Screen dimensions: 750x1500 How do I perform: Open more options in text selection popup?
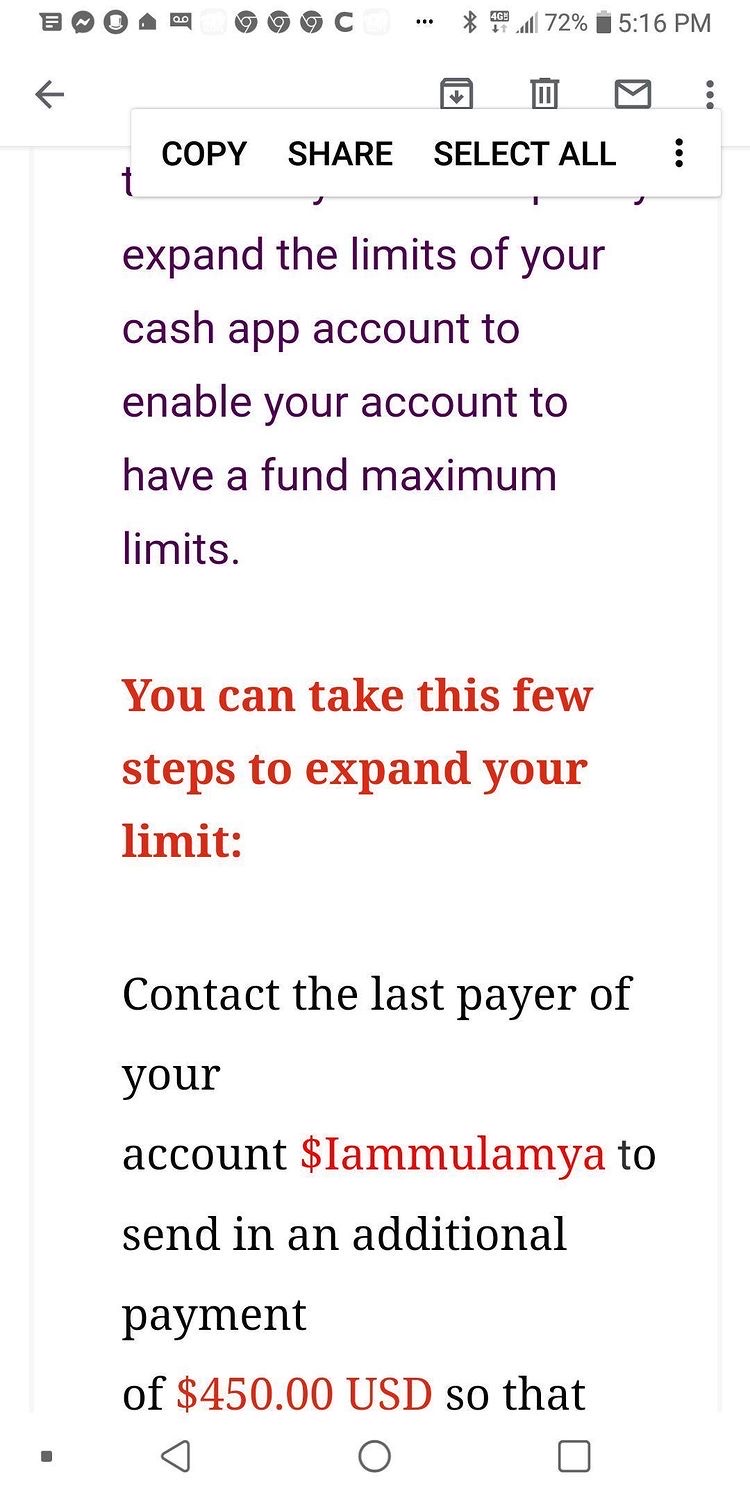(679, 154)
